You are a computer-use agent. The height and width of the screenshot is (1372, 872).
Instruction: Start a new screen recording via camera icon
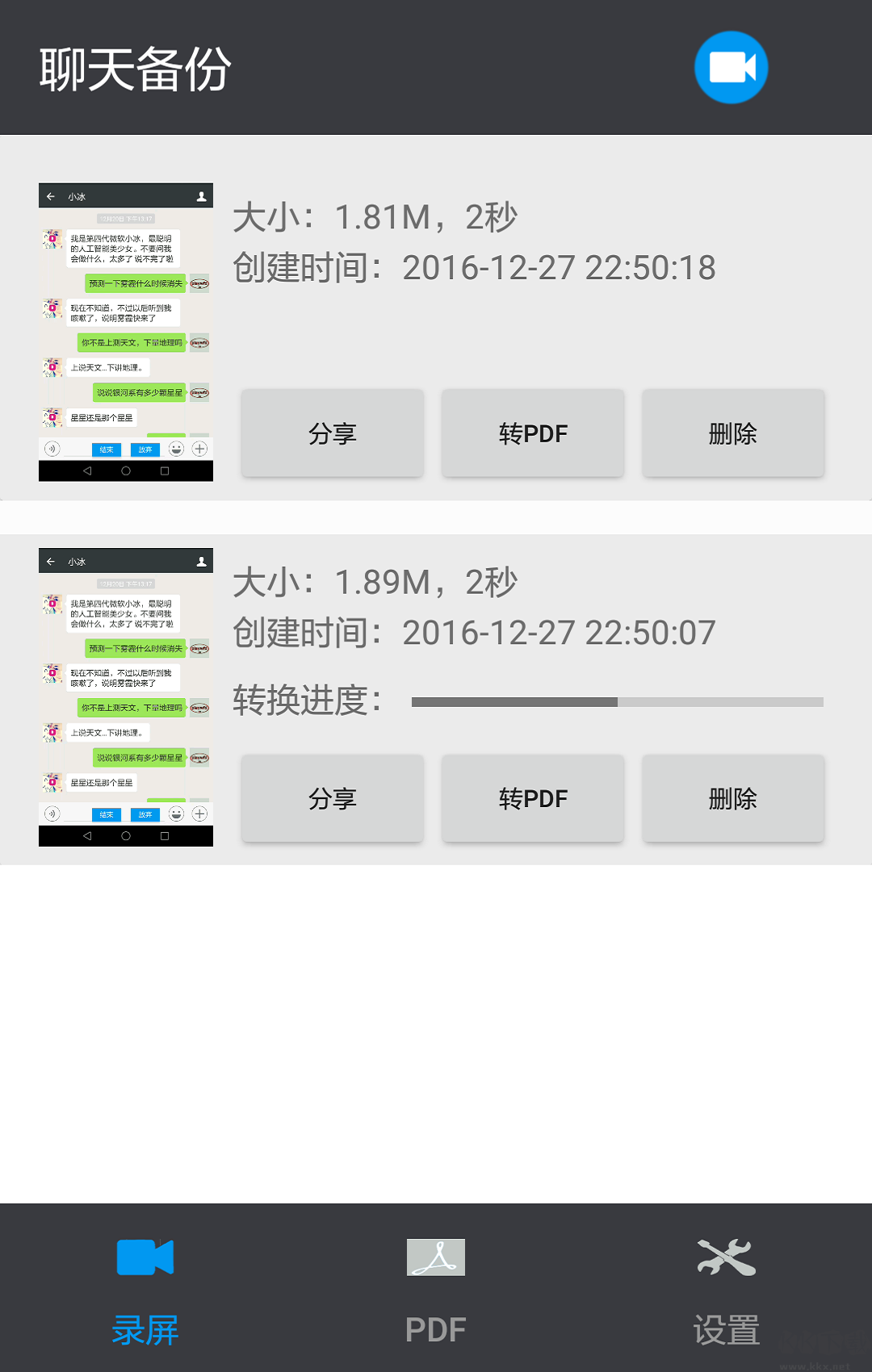pyautogui.click(x=731, y=66)
